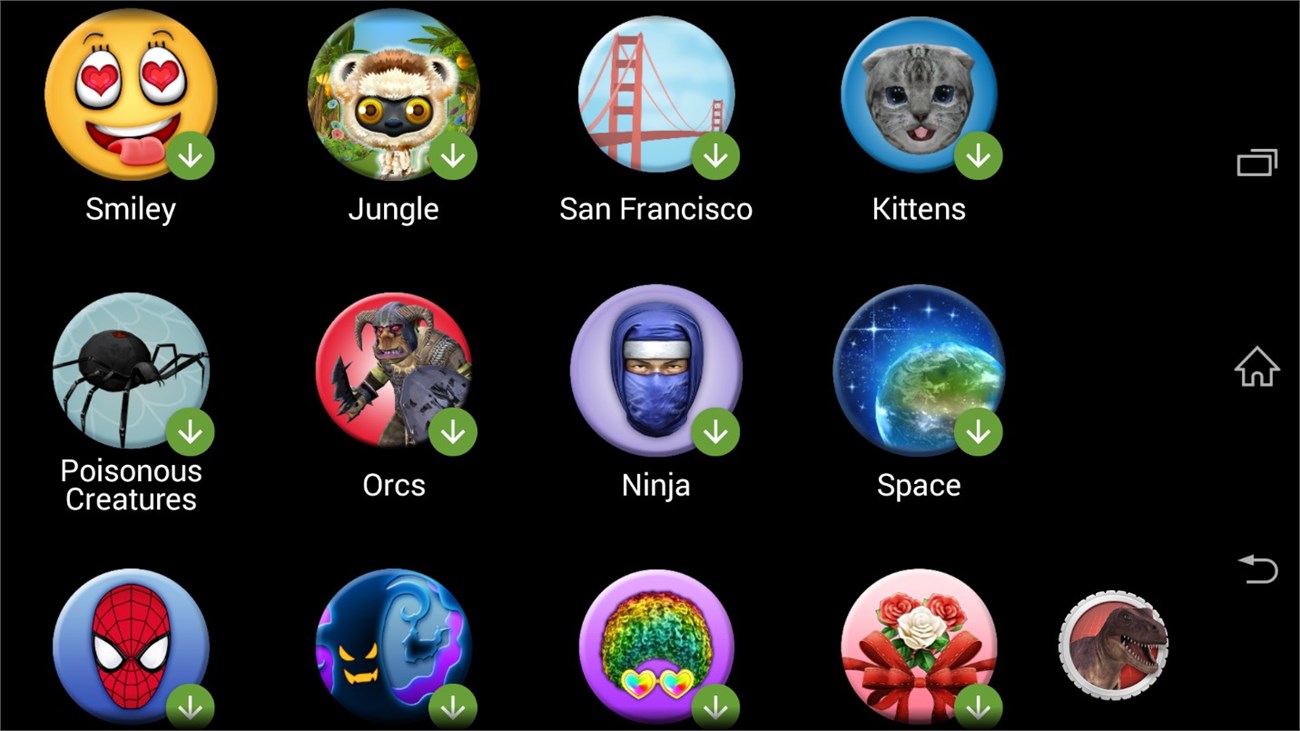
Task: Tap the floating dinosaur bubble
Action: tap(1113, 645)
